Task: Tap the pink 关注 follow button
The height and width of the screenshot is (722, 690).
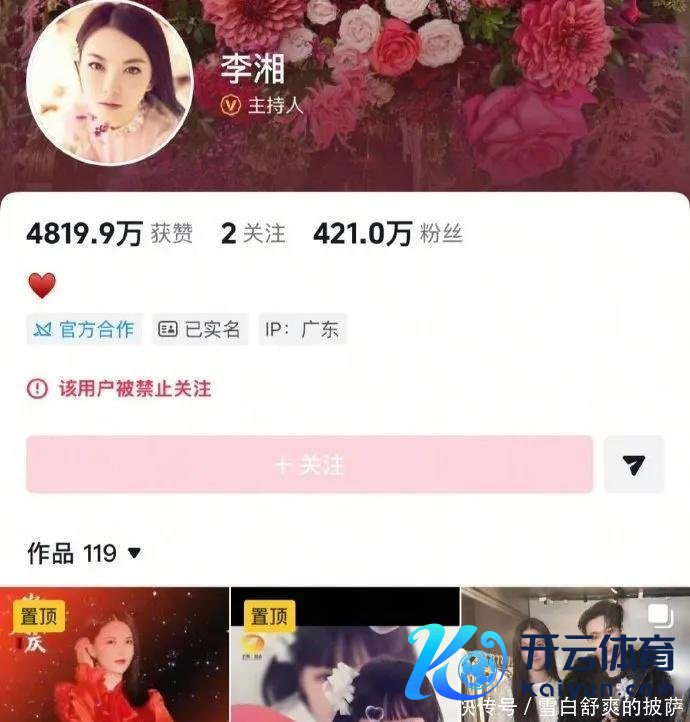Action: click(x=309, y=465)
